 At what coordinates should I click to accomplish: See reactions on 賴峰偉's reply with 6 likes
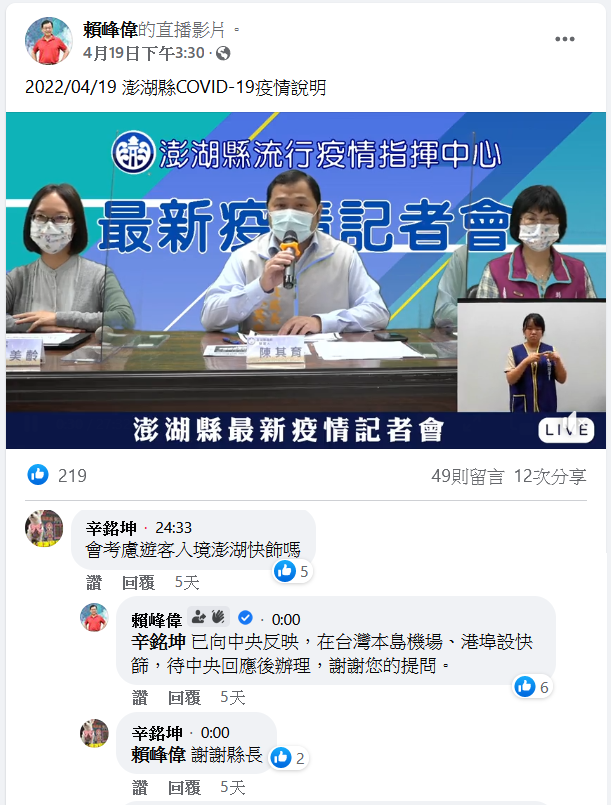pos(531,686)
